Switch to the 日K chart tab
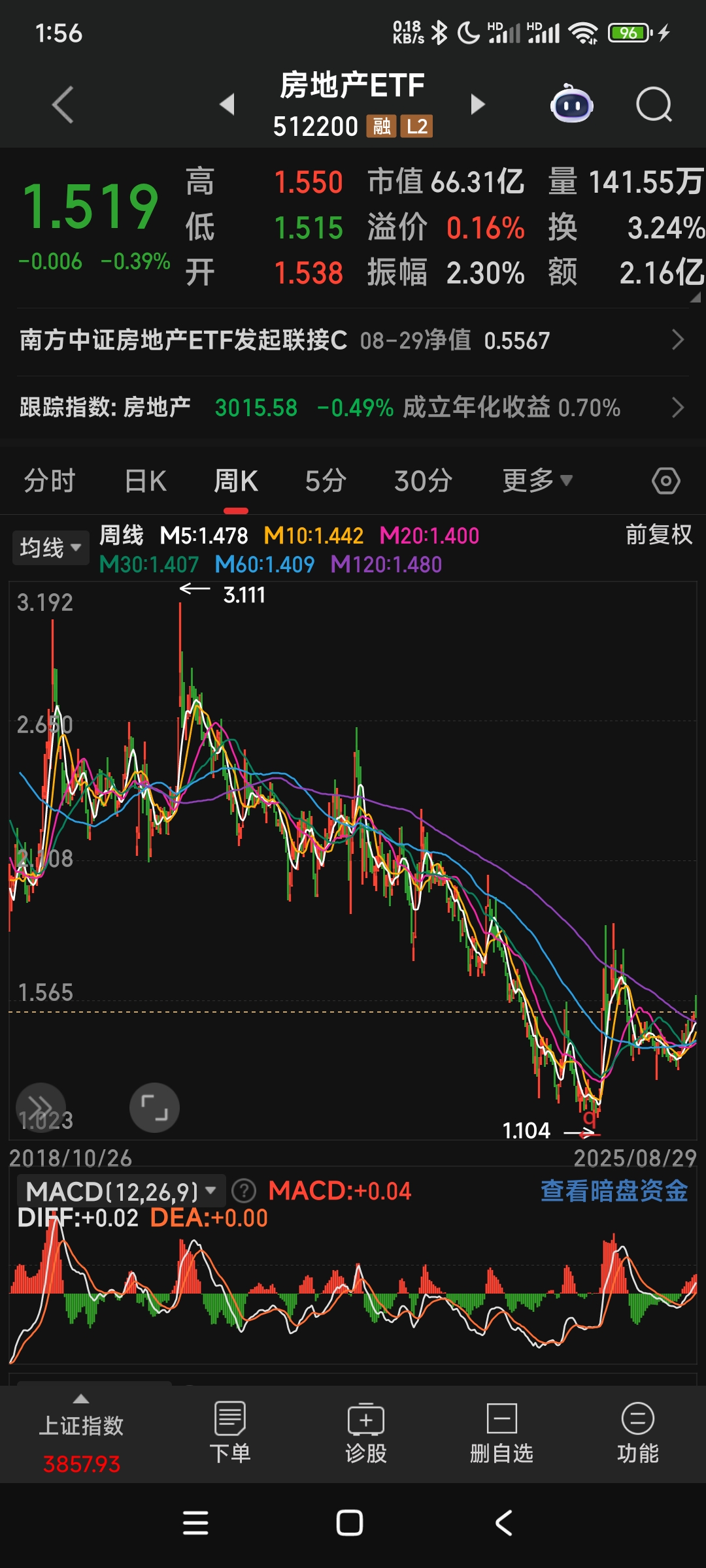The image size is (706, 1568). click(x=146, y=482)
